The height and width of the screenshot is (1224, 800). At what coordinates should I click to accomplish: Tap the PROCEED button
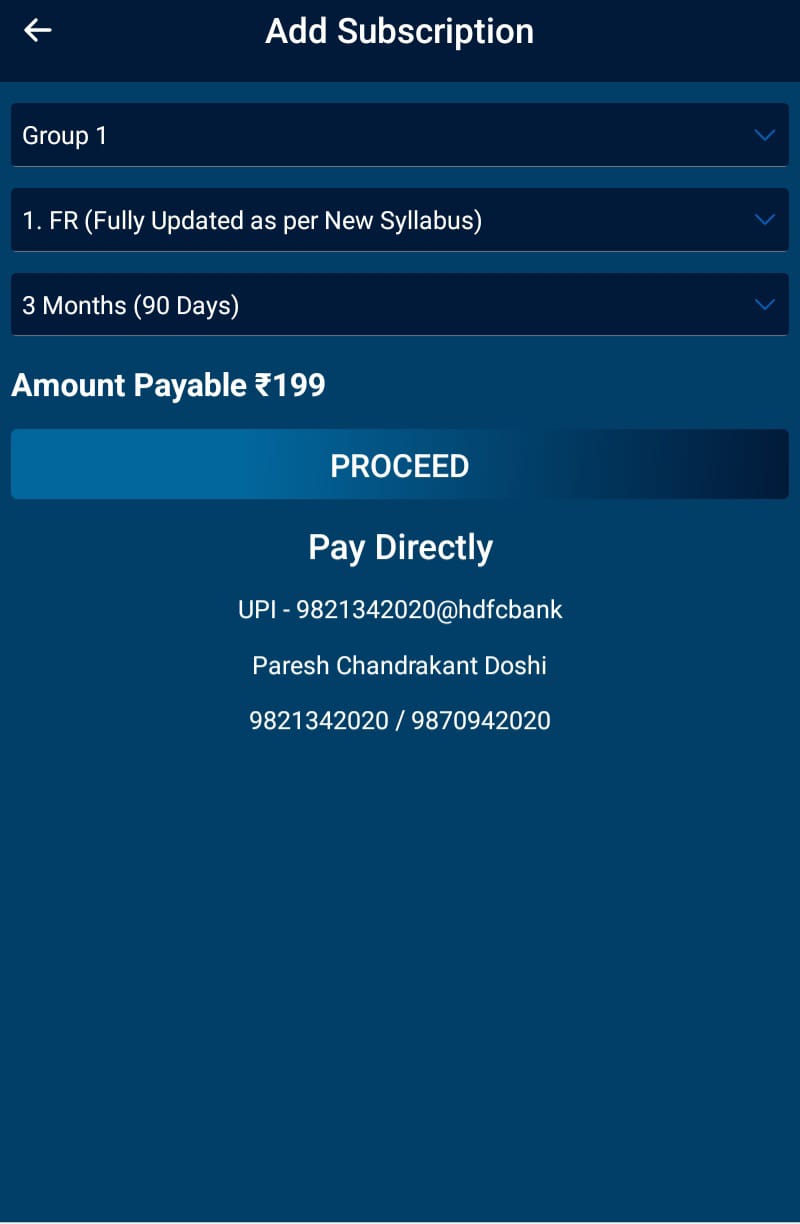[x=399, y=465]
